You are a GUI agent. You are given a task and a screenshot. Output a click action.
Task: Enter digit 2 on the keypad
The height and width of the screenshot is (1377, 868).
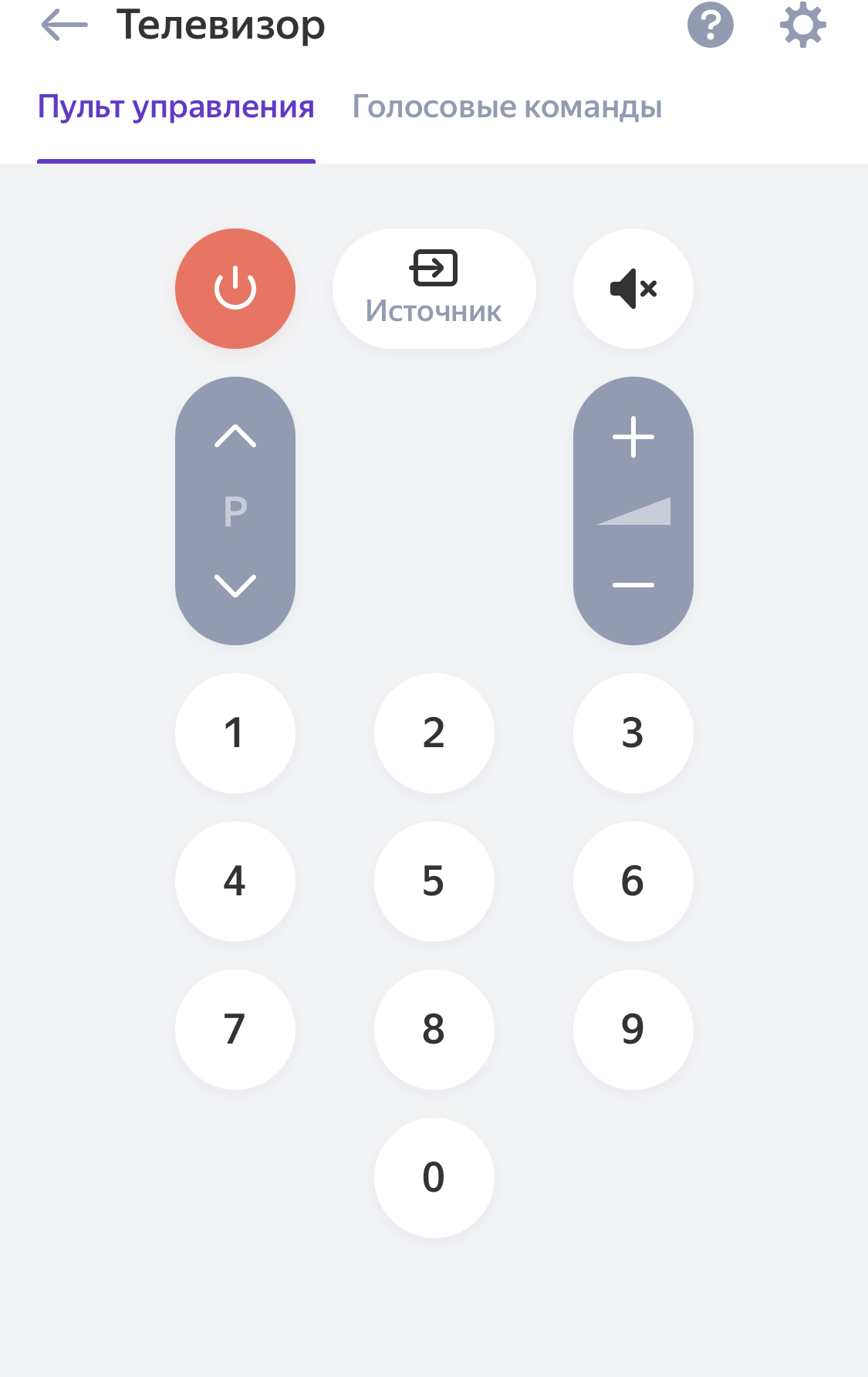(434, 733)
